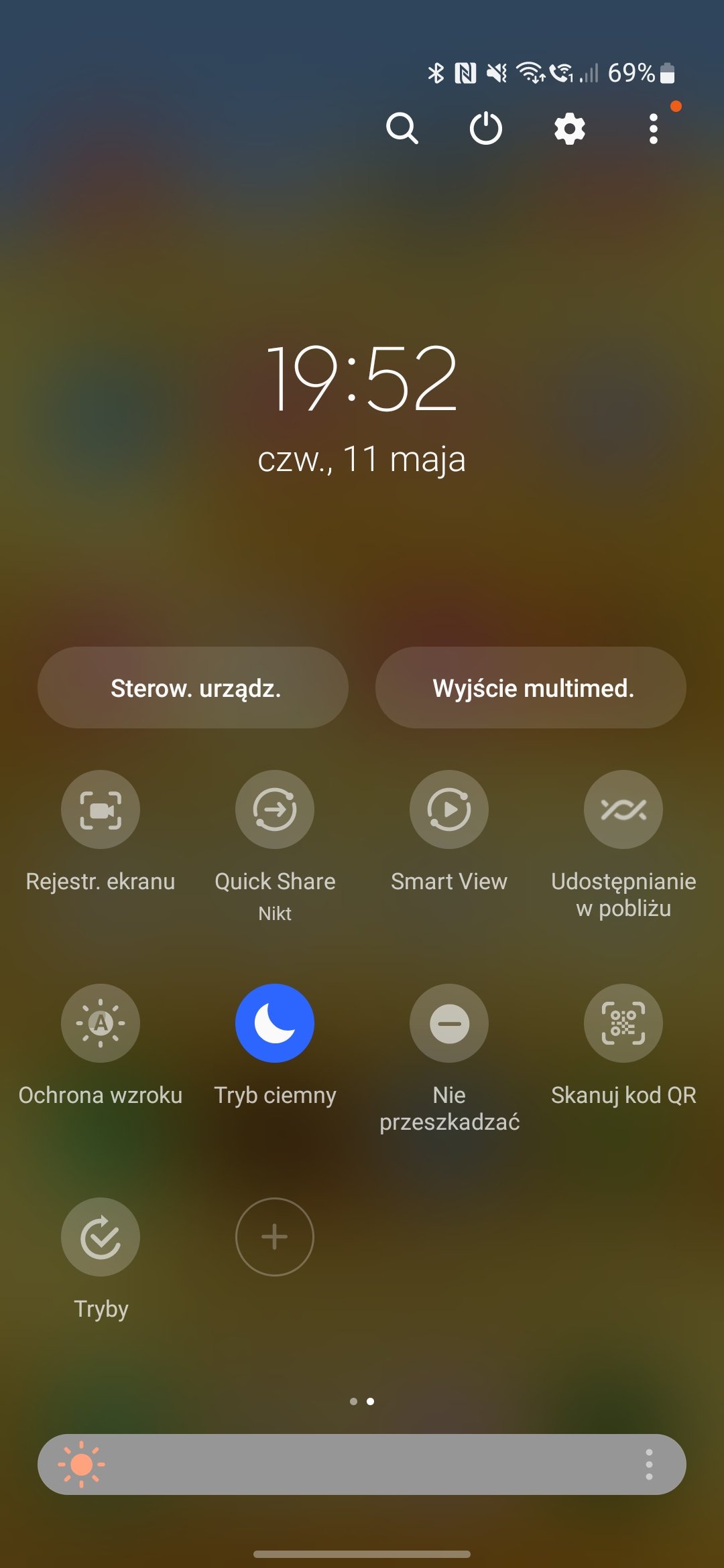Enable Smart View
The height and width of the screenshot is (1568, 724).
pos(449,809)
